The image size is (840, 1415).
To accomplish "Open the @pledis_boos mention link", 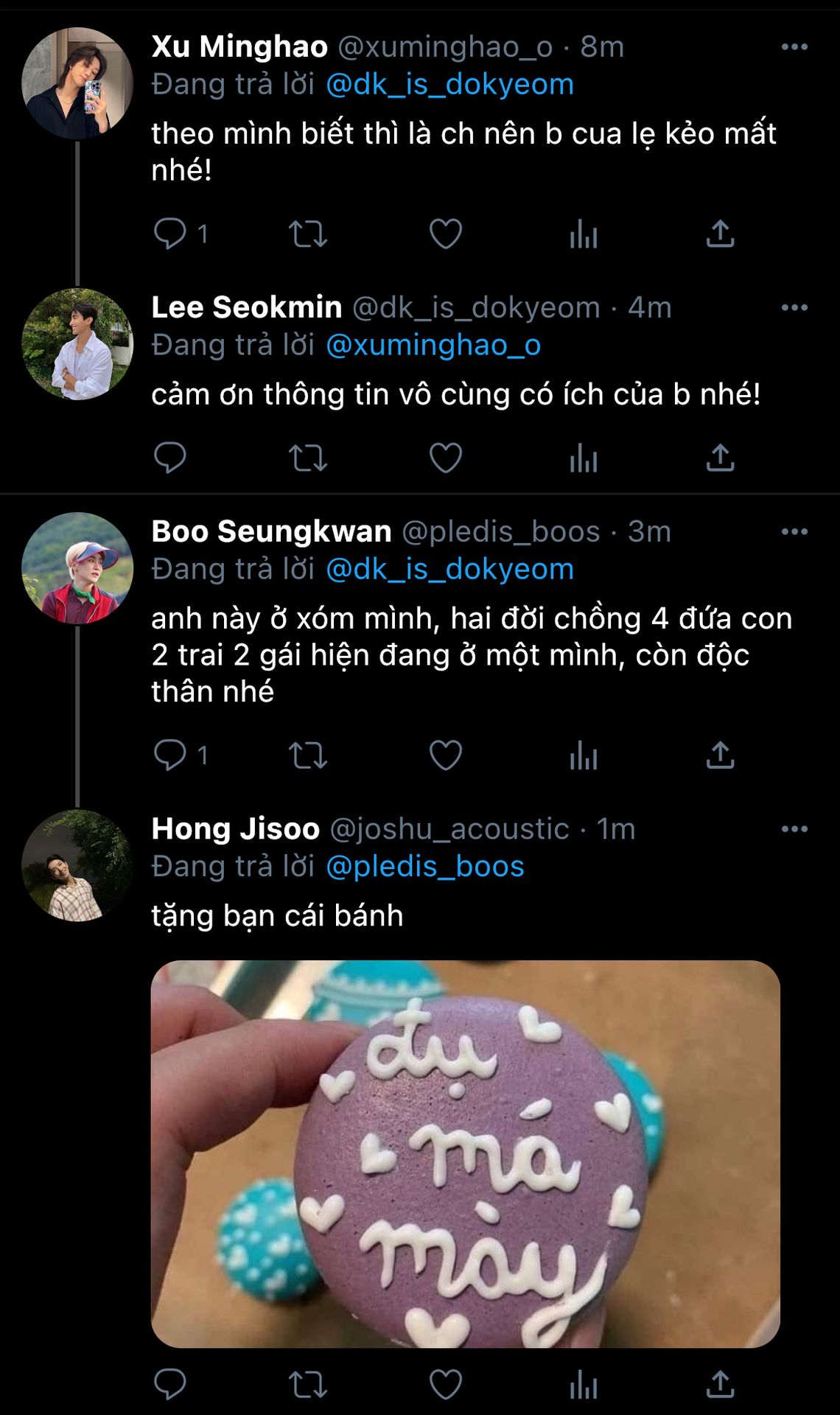I will click(424, 867).
